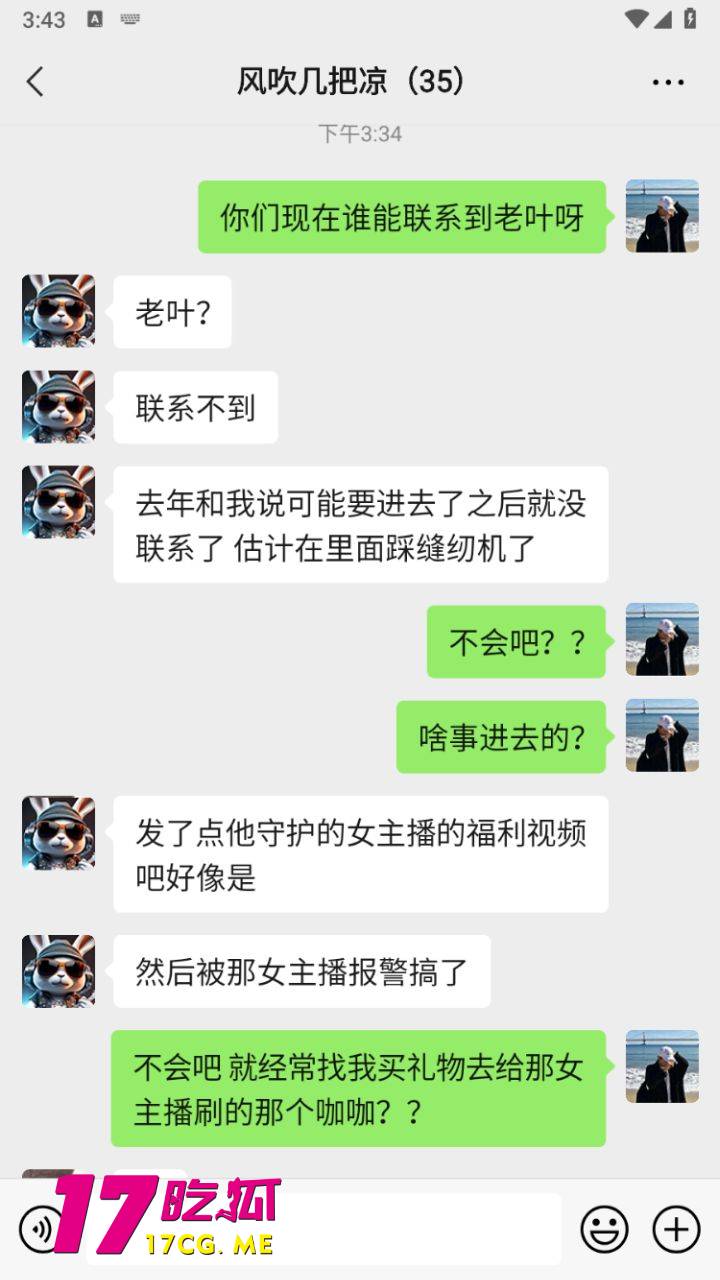
Task: Open avatar beside the 然后被那女主播报警搞了 message
Action: pyautogui.click(x=58, y=971)
